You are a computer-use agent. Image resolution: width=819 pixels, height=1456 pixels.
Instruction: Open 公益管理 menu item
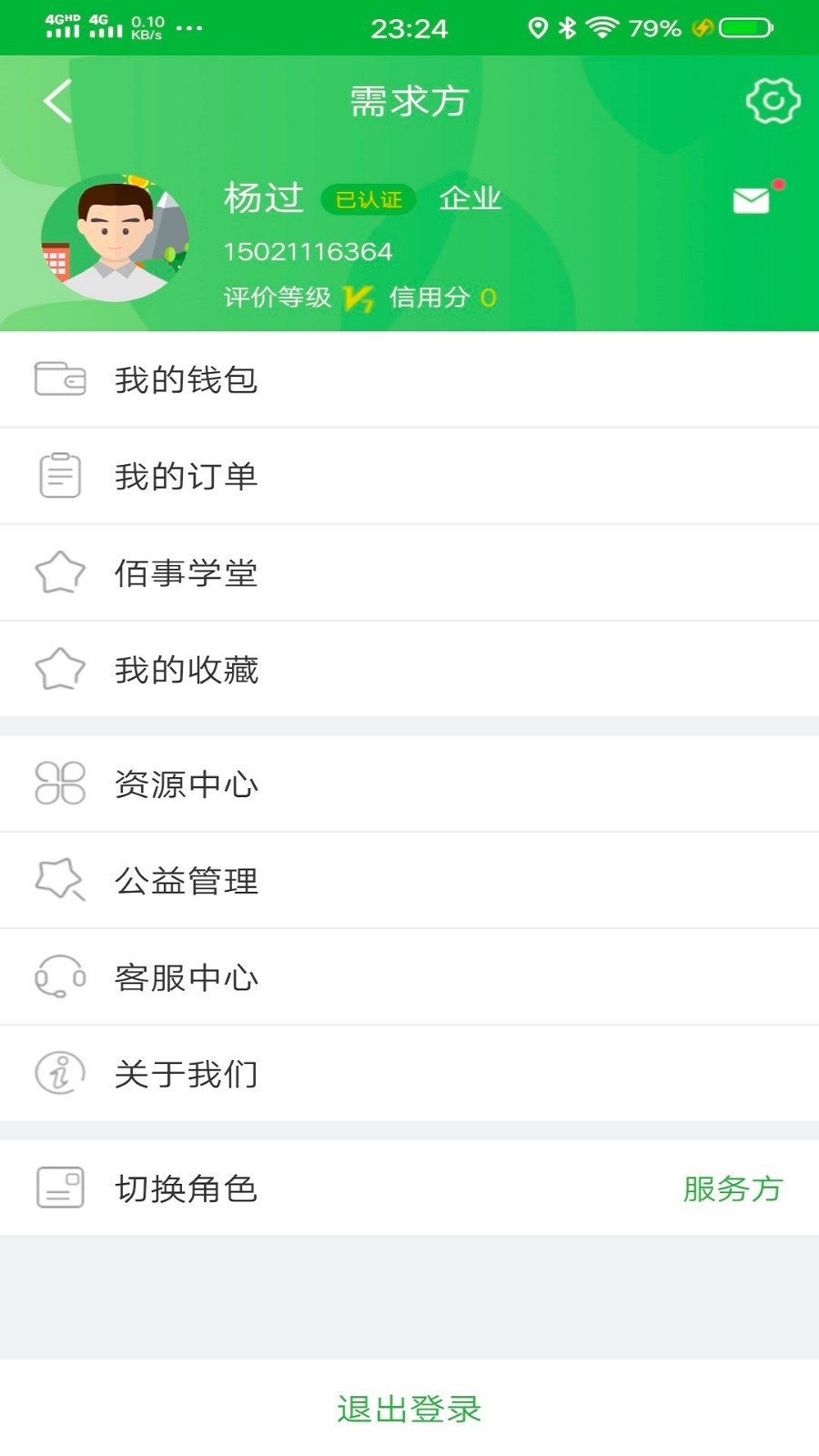(x=187, y=880)
